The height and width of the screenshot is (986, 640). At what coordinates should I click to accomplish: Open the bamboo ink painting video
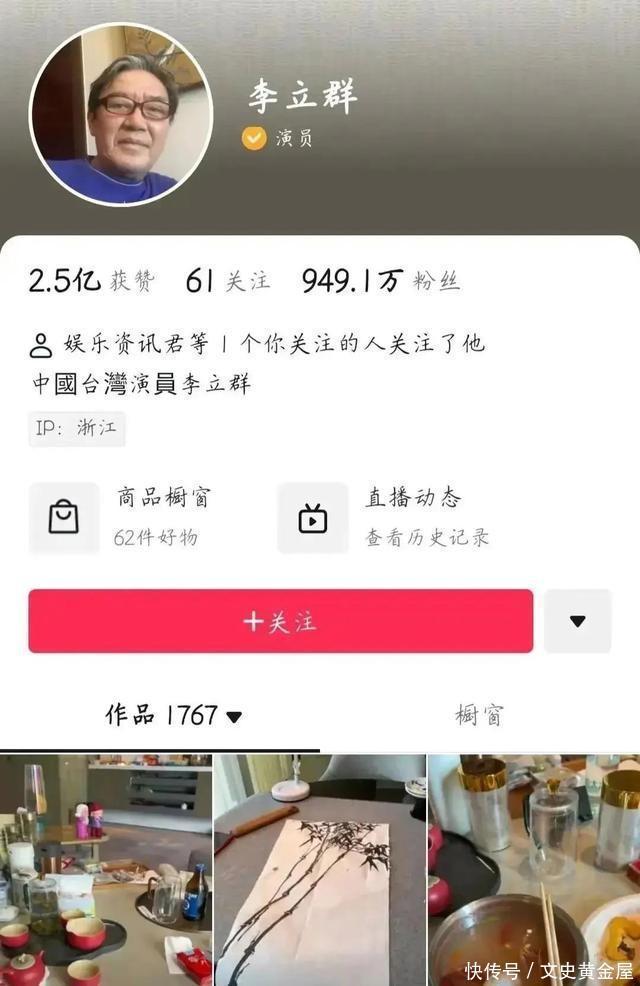point(320,870)
